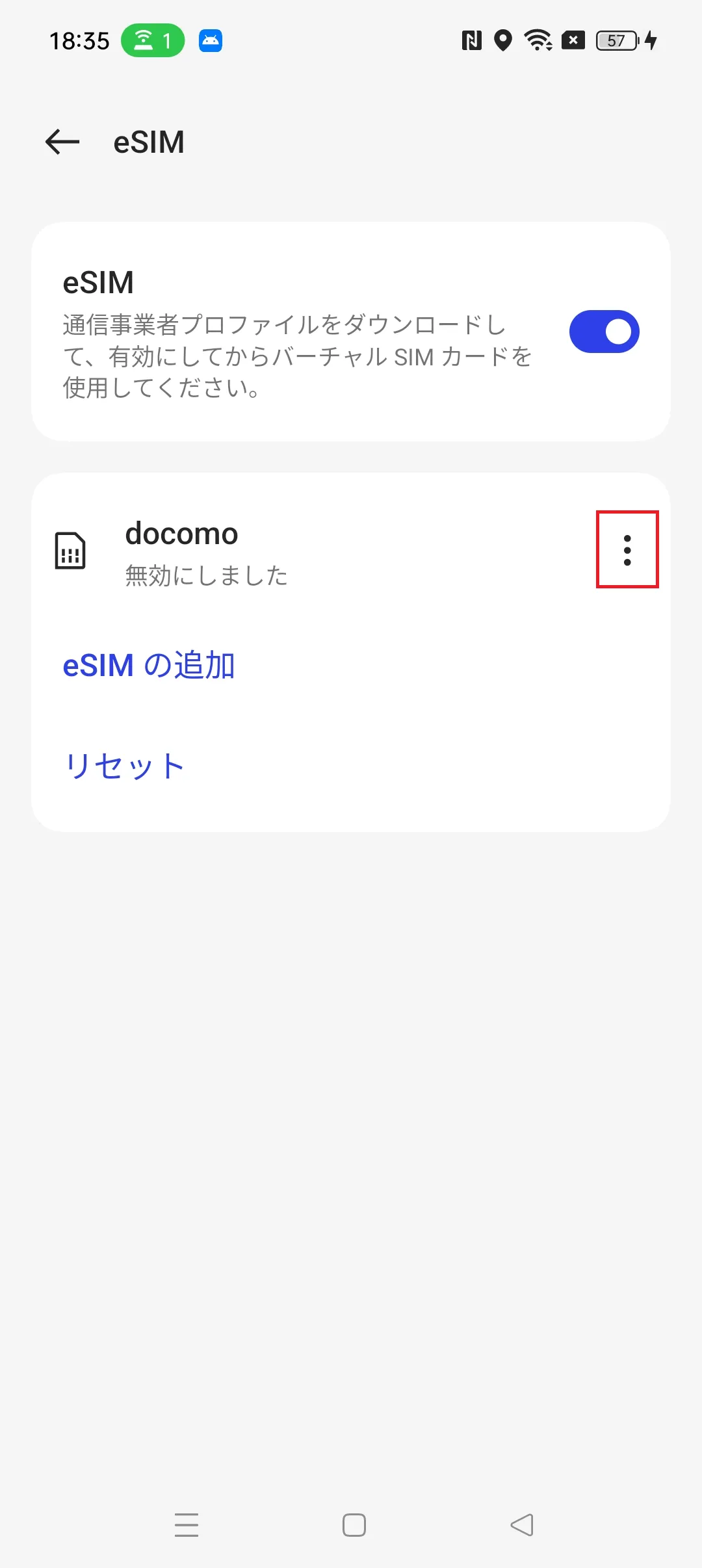The height and width of the screenshot is (1568, 702).
Task: Tap the battery indicator showing 57
Action: tap(615, 40)
